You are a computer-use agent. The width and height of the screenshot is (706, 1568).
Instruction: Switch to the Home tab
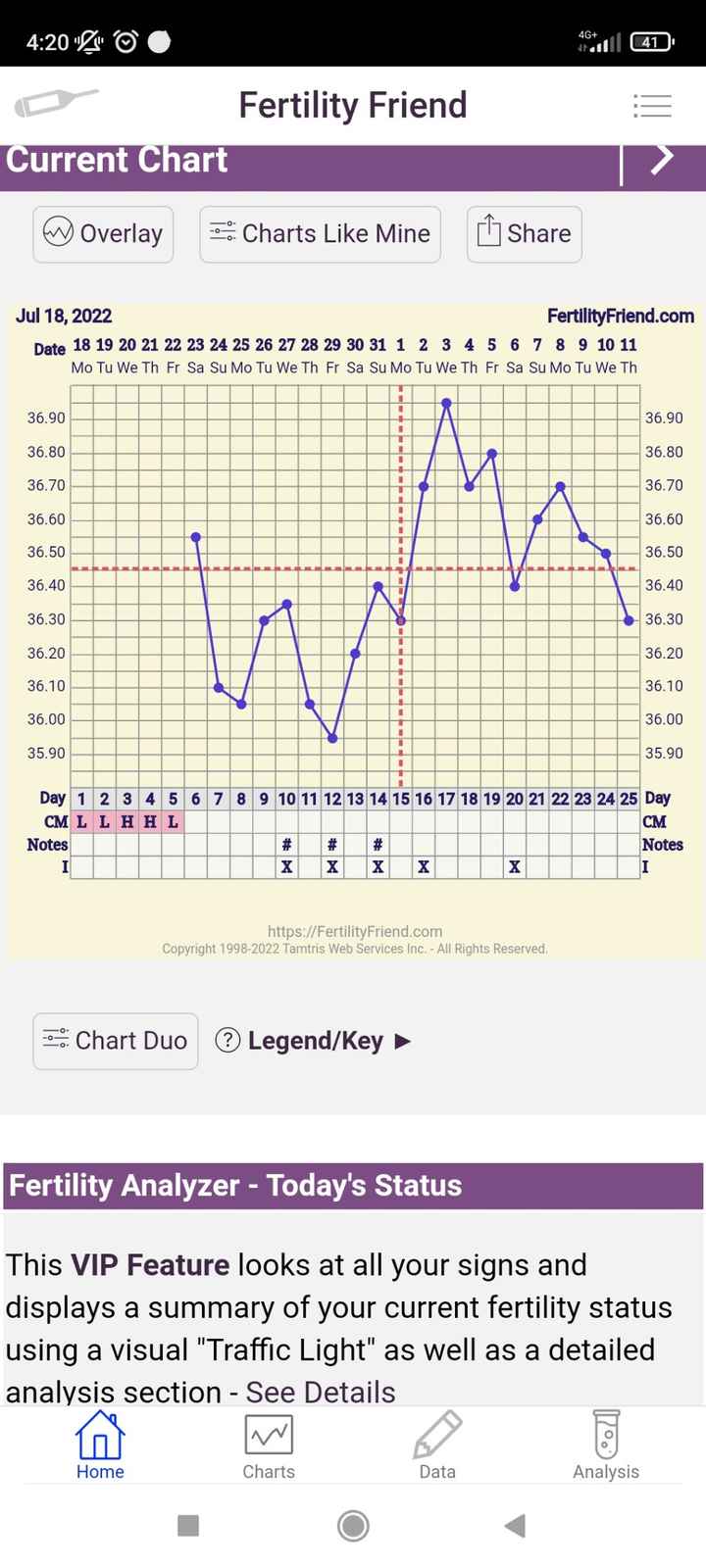[100, 1445]
